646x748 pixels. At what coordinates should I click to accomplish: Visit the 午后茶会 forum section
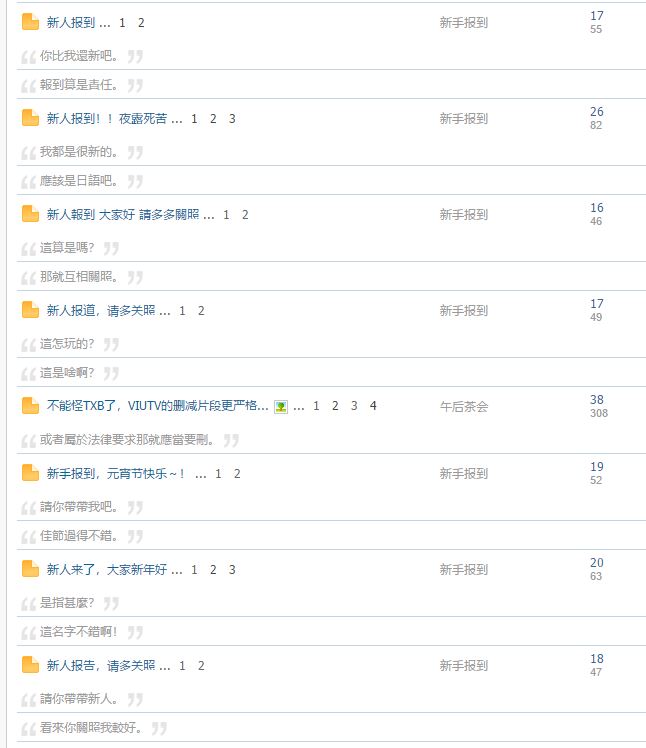pos(464,406)
